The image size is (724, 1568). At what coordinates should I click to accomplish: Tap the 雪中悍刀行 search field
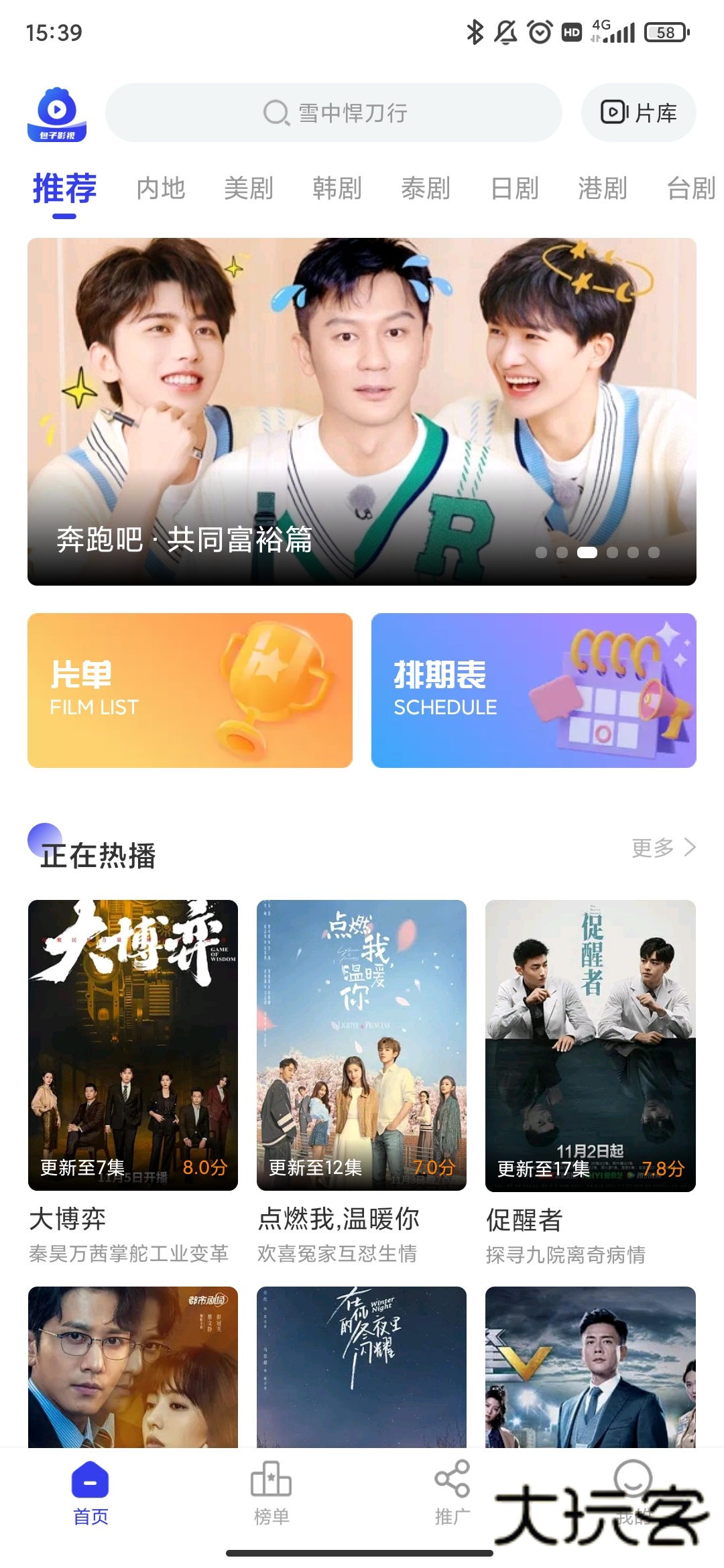(x=362, y=113)
